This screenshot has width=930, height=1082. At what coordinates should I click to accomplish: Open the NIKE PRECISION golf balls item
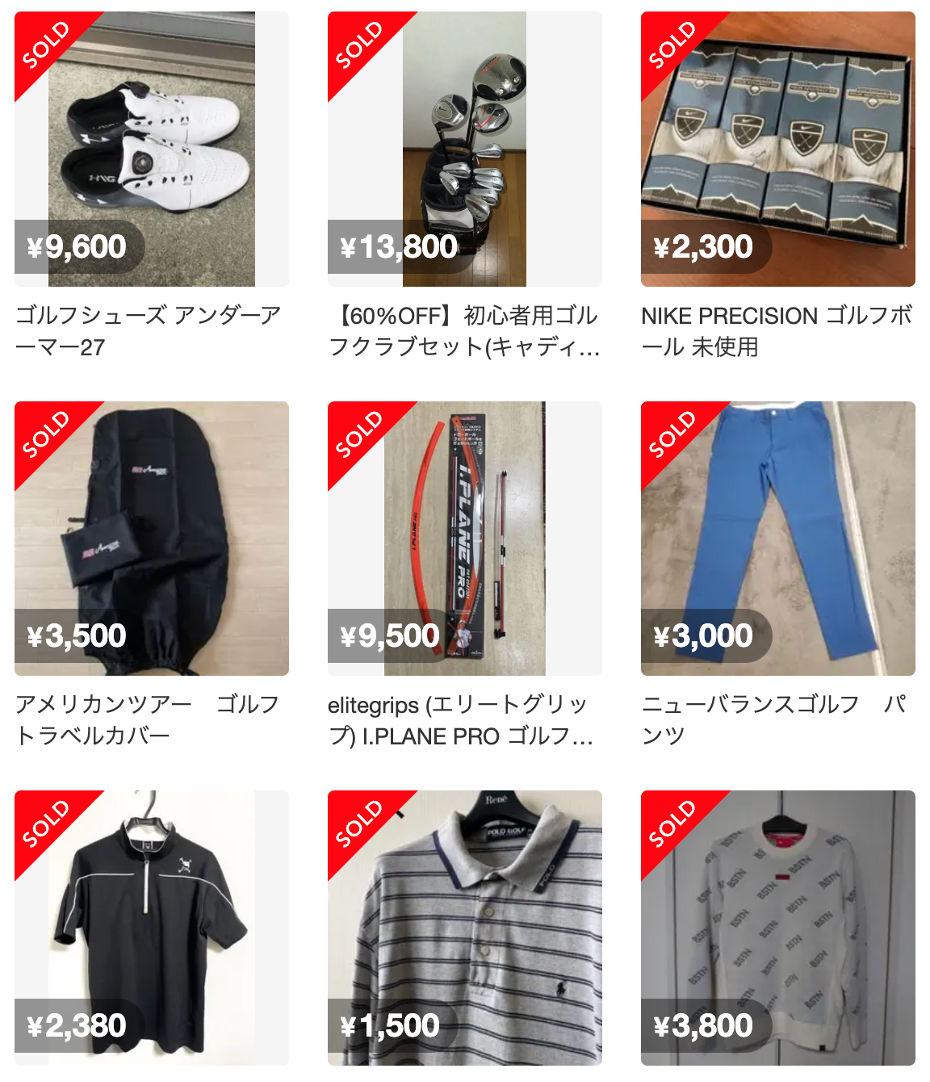(777, 150)
